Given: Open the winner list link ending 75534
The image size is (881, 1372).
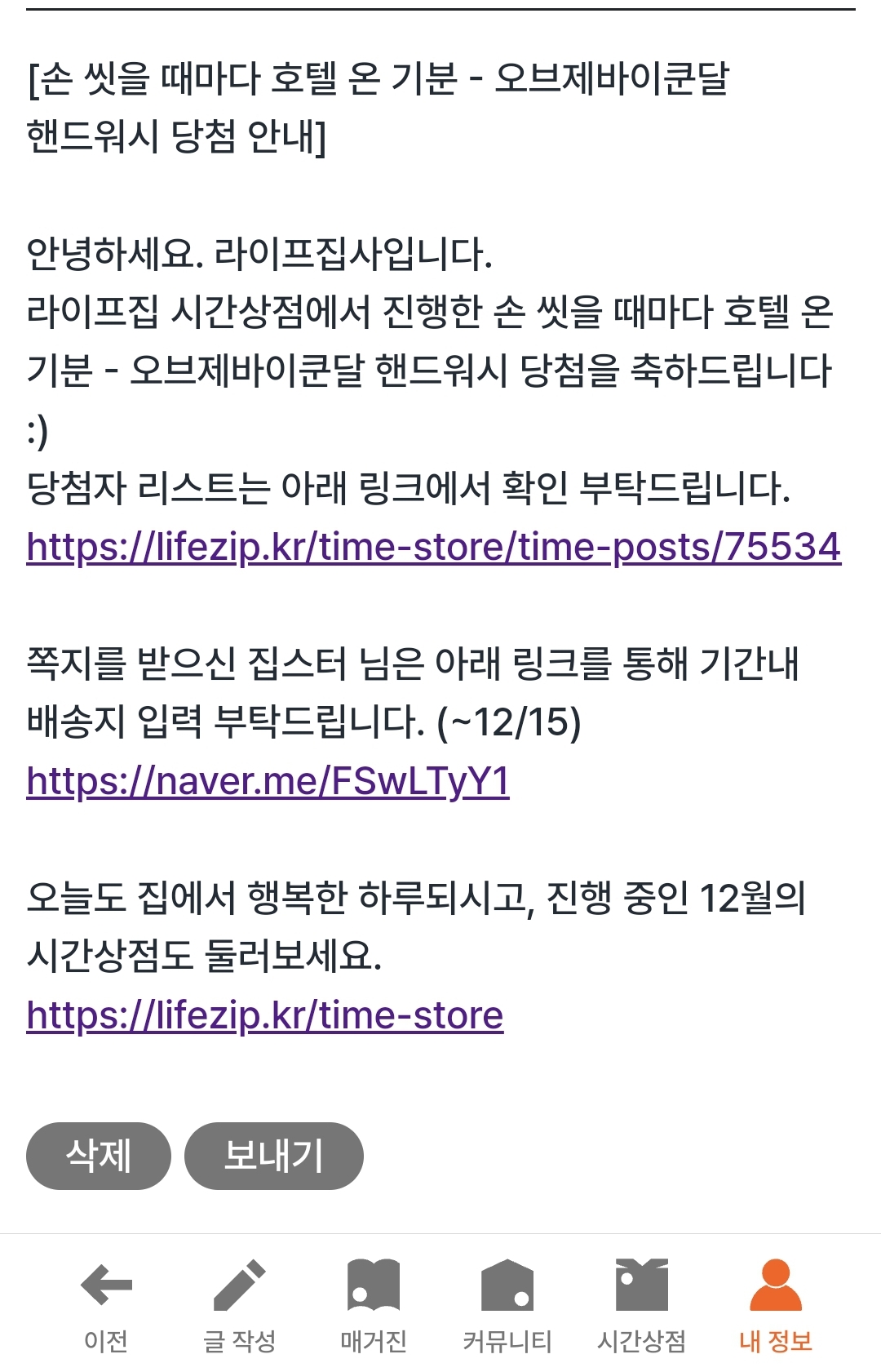Looking at the screenshot, I should 433,547.
